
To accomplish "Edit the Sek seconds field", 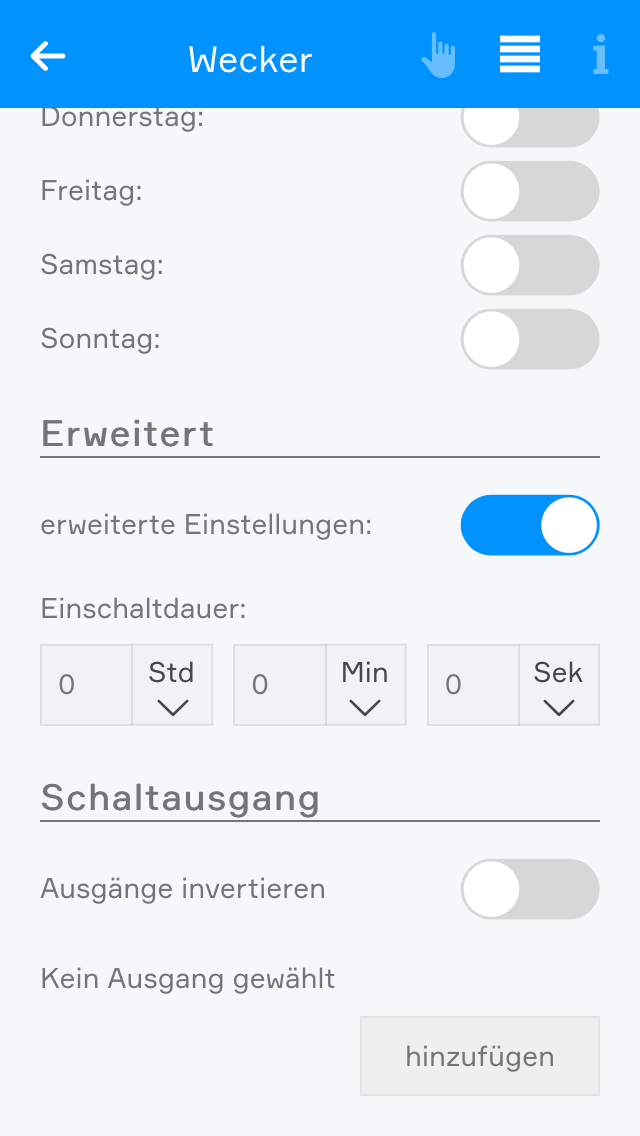I will 473,685.
